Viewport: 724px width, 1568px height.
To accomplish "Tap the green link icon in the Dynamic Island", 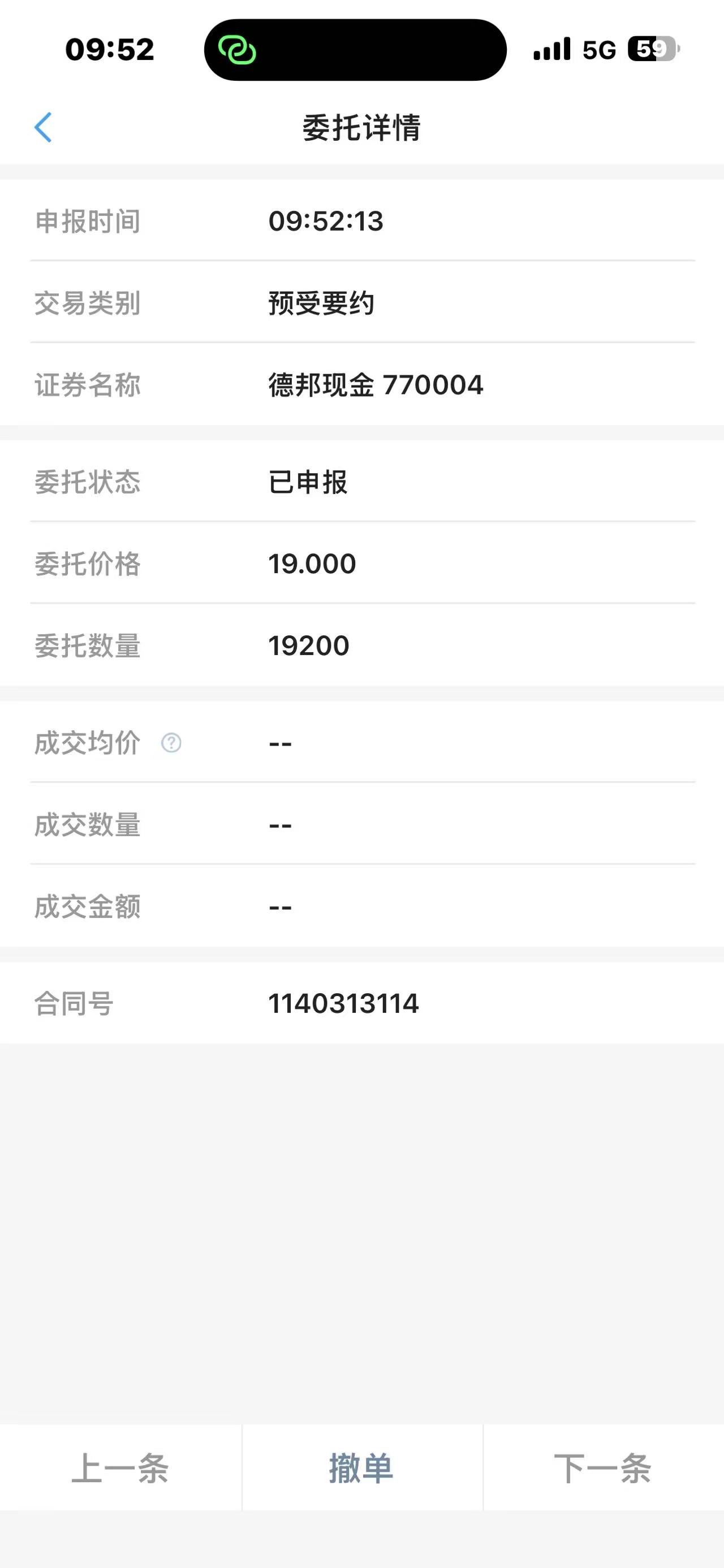I will pos(238,50).
